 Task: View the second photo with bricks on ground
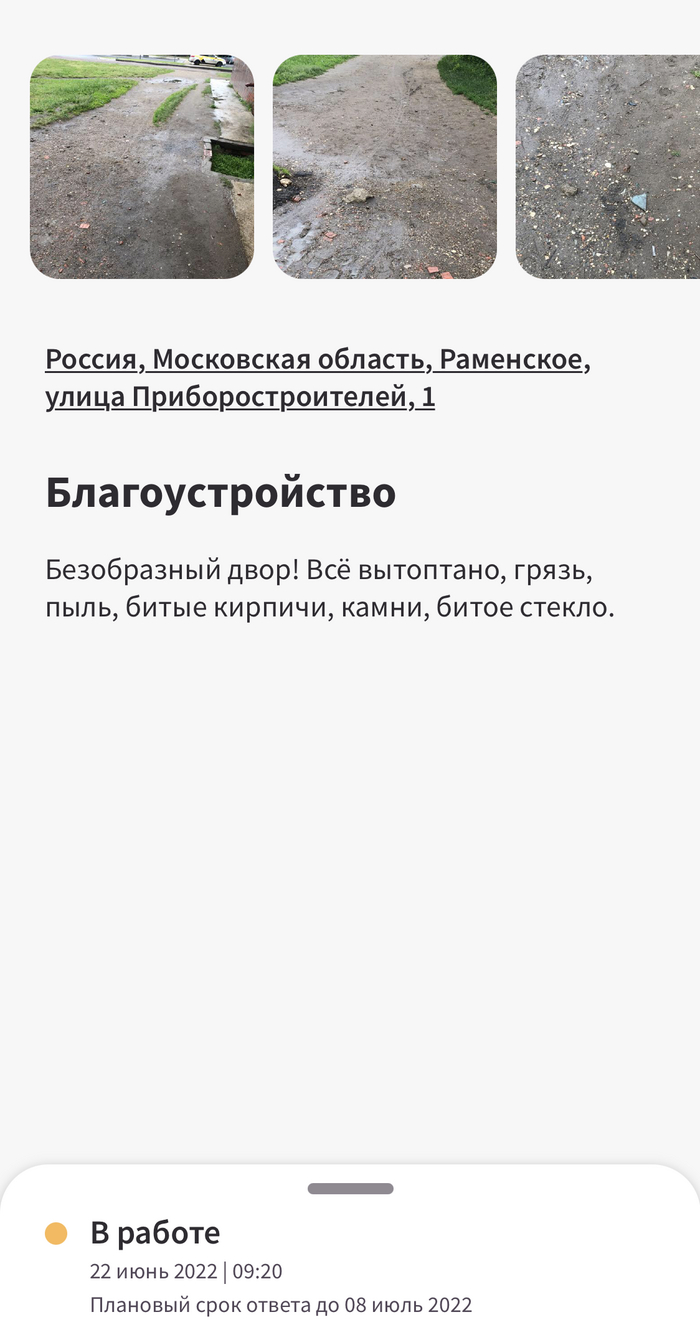[384, 166]
